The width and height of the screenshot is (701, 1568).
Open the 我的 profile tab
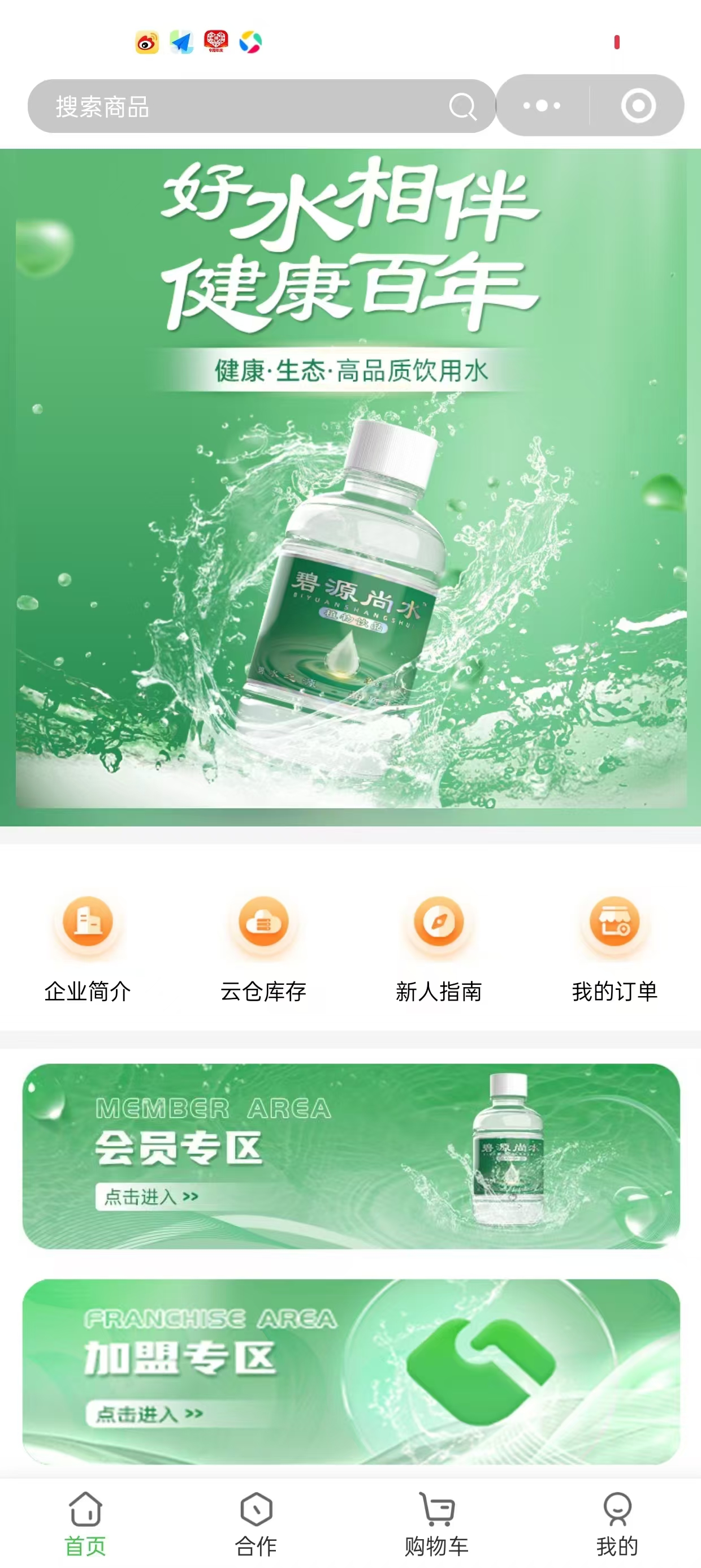pos(617,1523)
